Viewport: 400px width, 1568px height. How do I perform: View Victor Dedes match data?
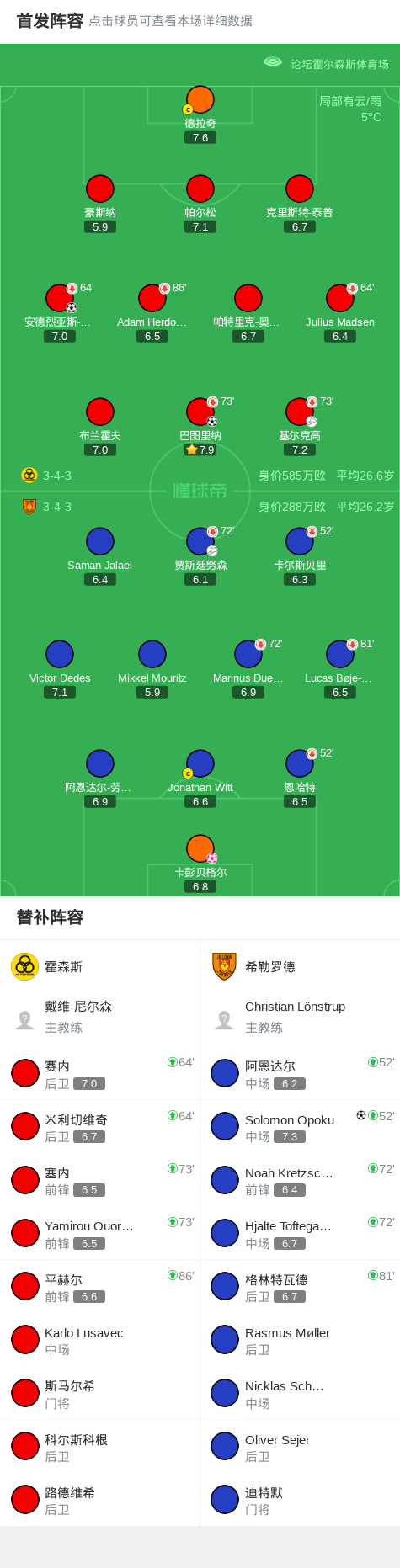[x=60, y=669]
